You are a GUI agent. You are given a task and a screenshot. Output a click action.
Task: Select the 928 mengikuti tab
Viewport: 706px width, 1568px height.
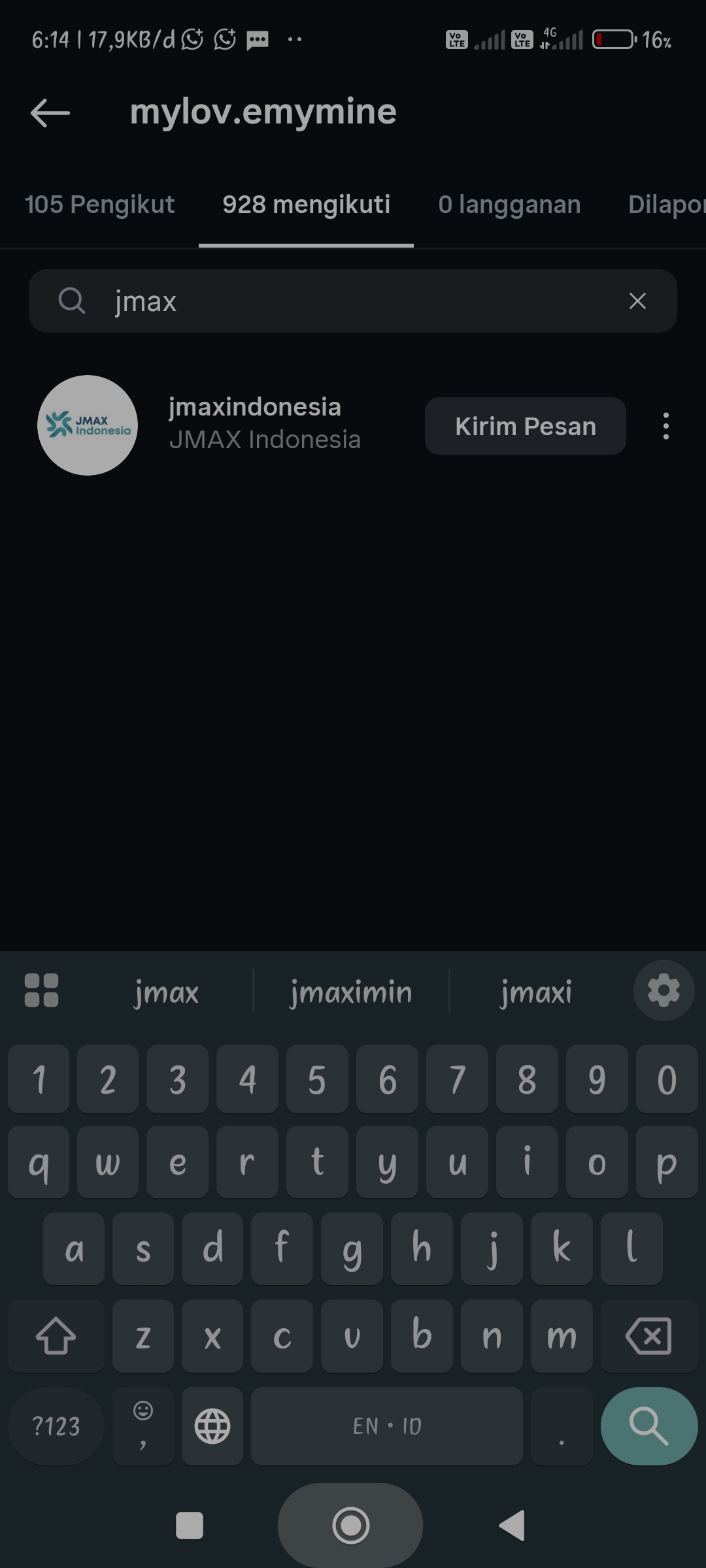pyautogui.click(x=306, y=204)
